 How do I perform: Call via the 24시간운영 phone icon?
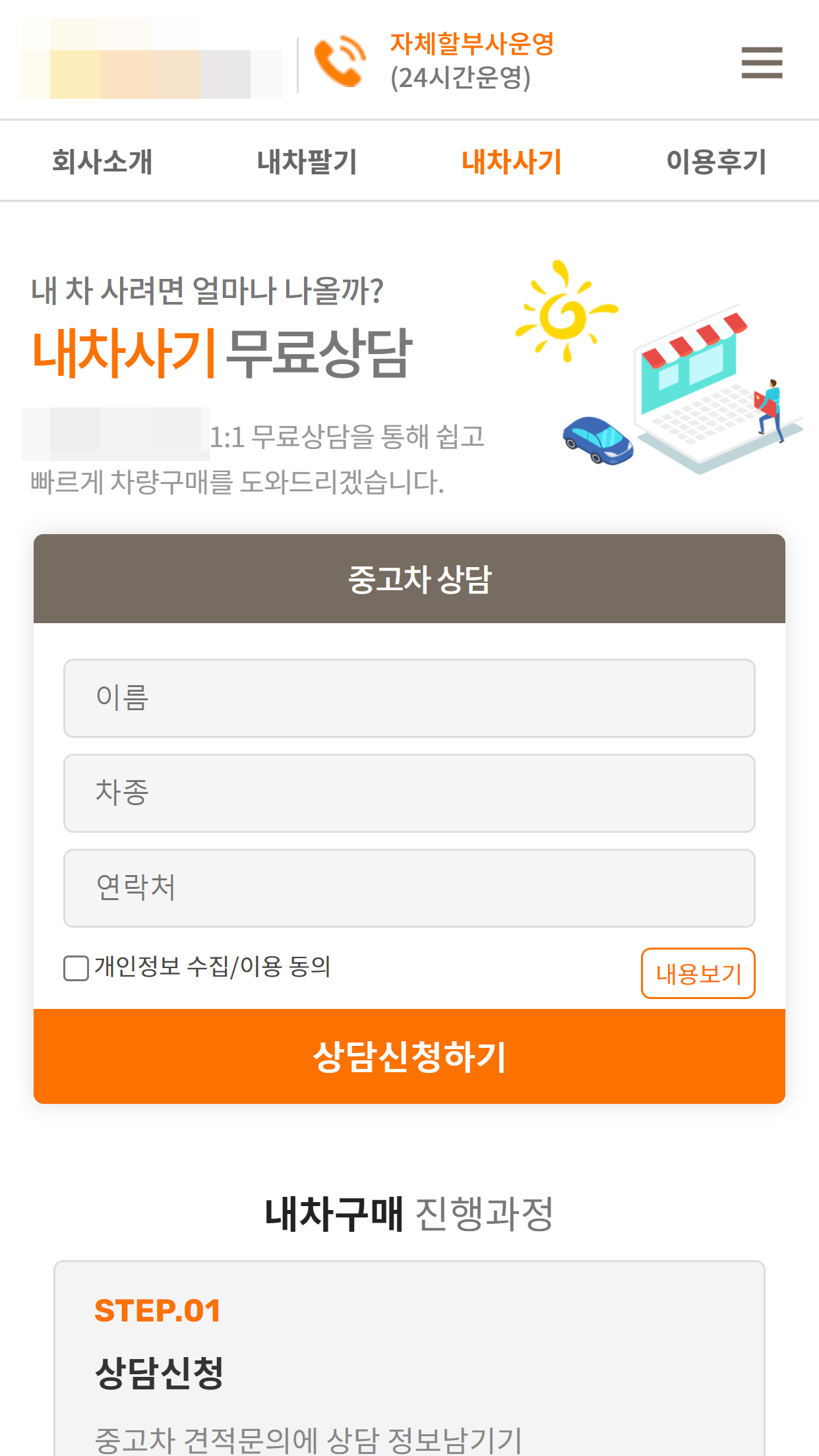click(x=340, y=62)
